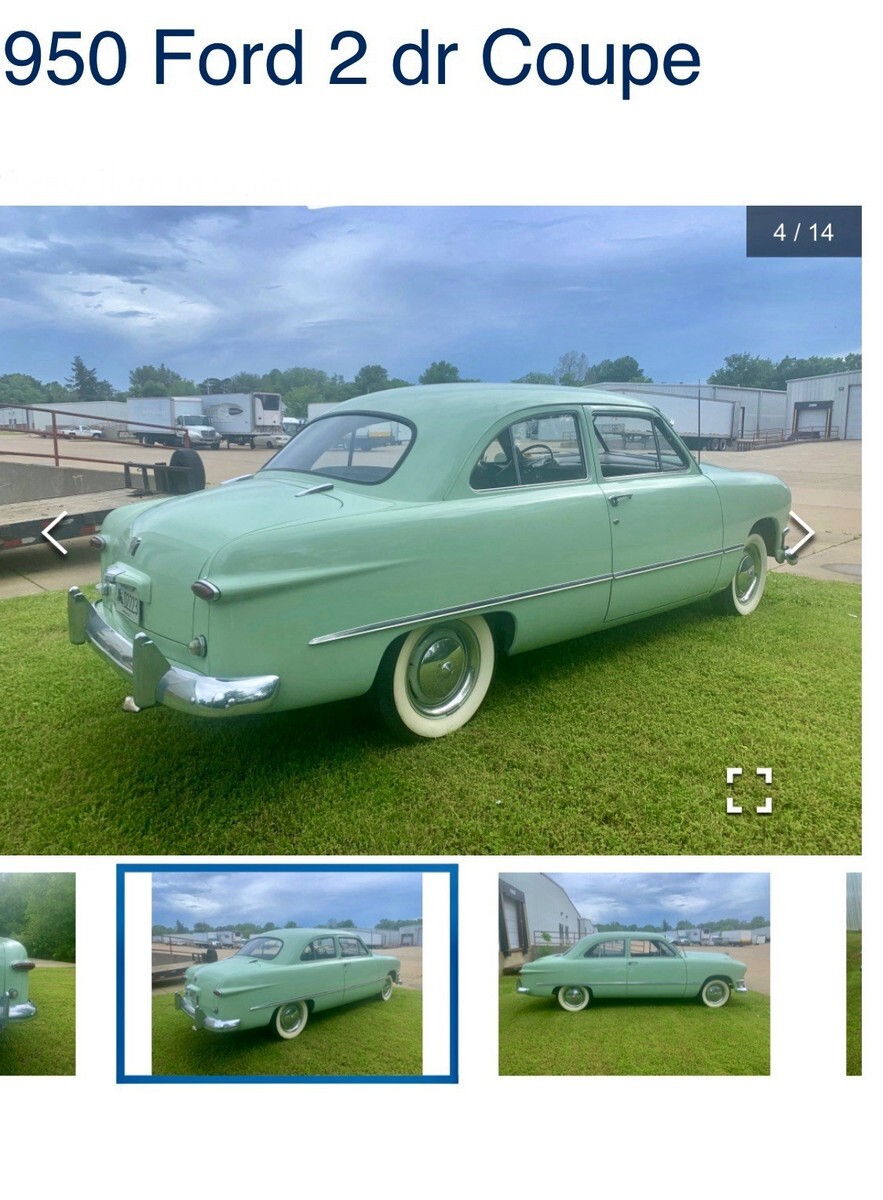Select the side-view car thumbnail
Viewport: 883px width, 1200px height.
634,973
